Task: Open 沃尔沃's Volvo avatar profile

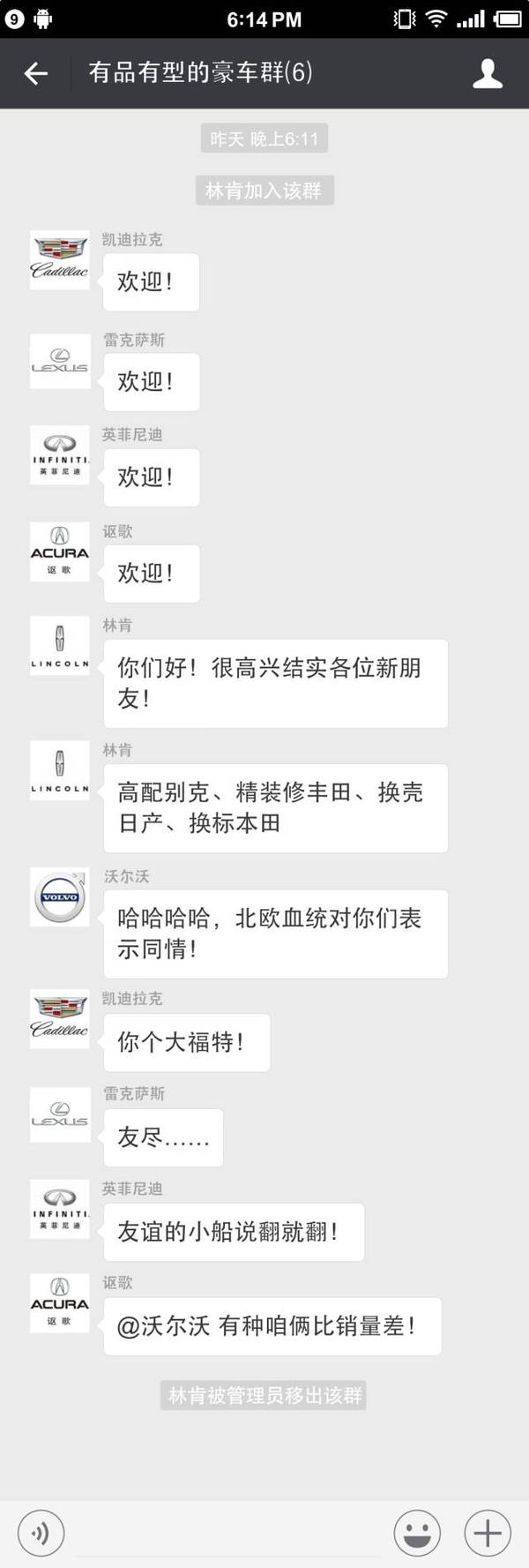Action: [60, 897]
